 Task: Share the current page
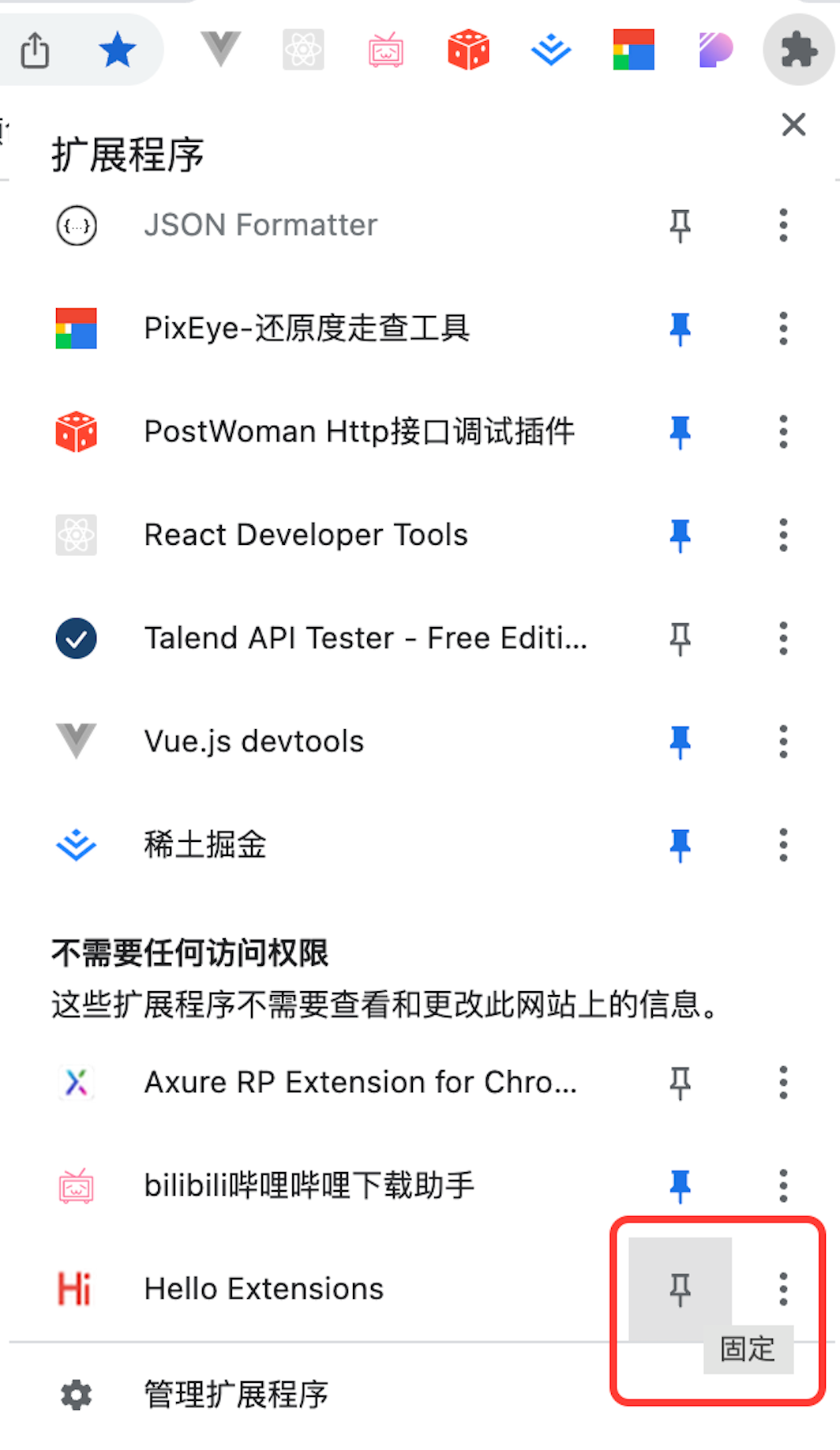click(35, 50)
